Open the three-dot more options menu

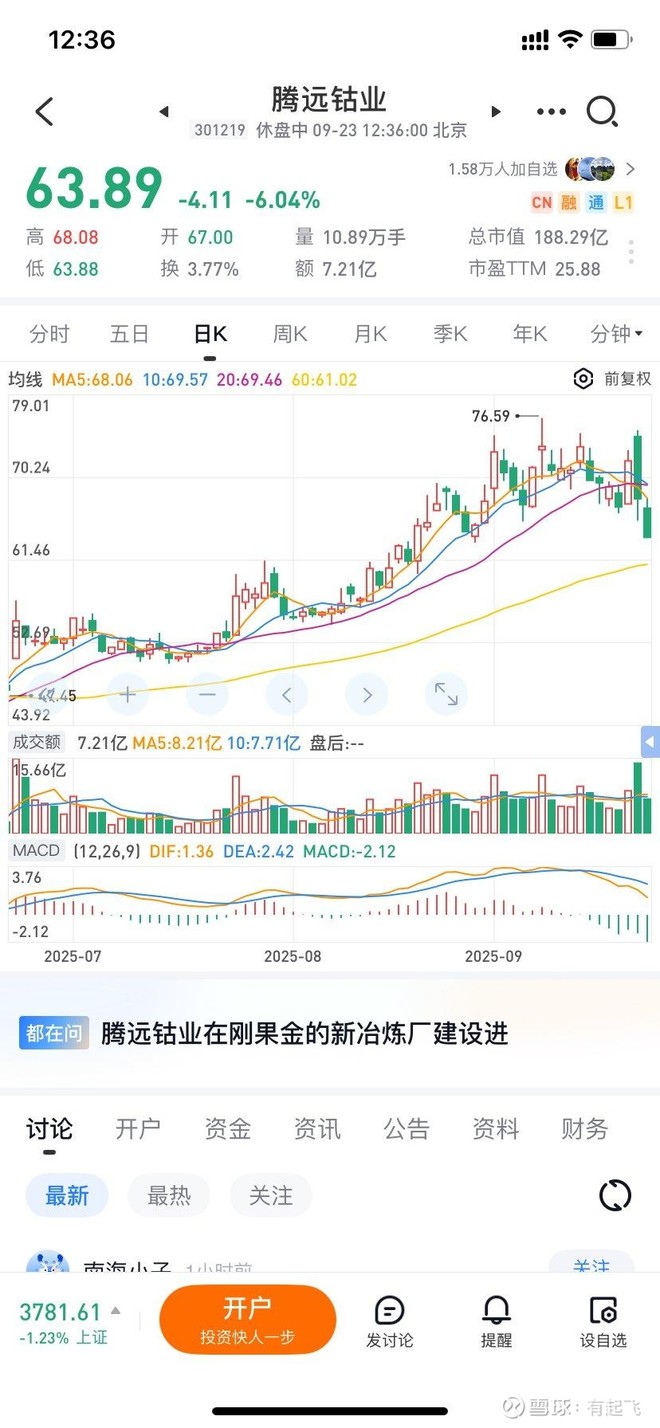[551, 112]
